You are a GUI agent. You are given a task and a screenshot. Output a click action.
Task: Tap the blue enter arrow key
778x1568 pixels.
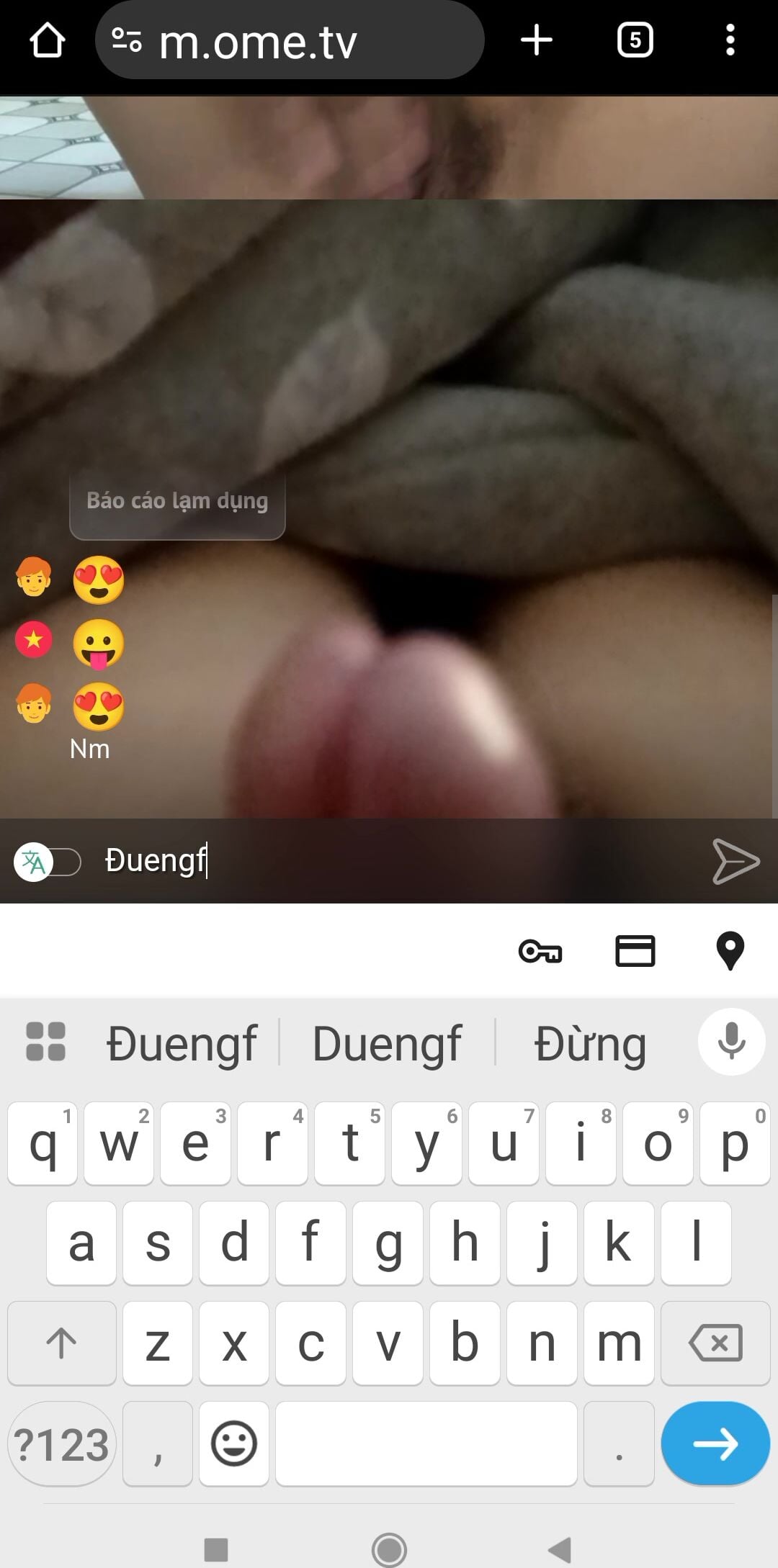(715, 1443)
